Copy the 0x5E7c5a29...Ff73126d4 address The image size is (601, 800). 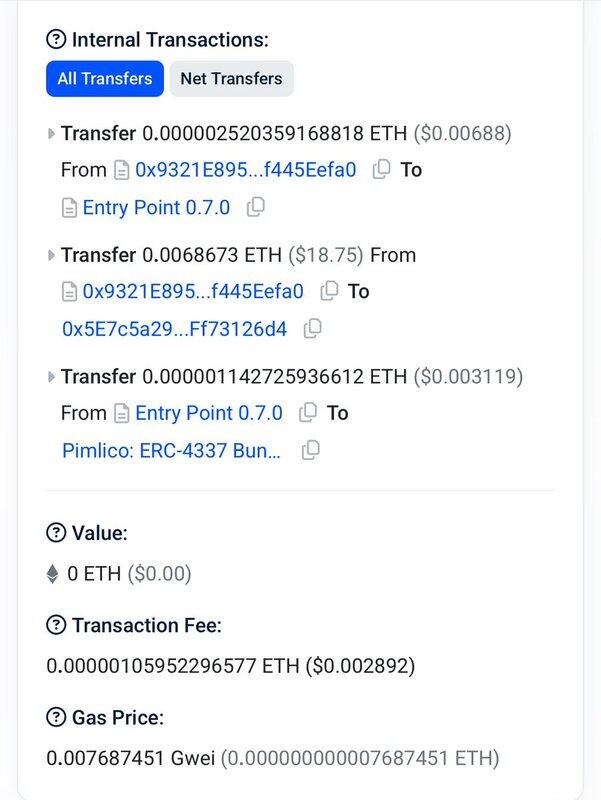coord(312,328)
